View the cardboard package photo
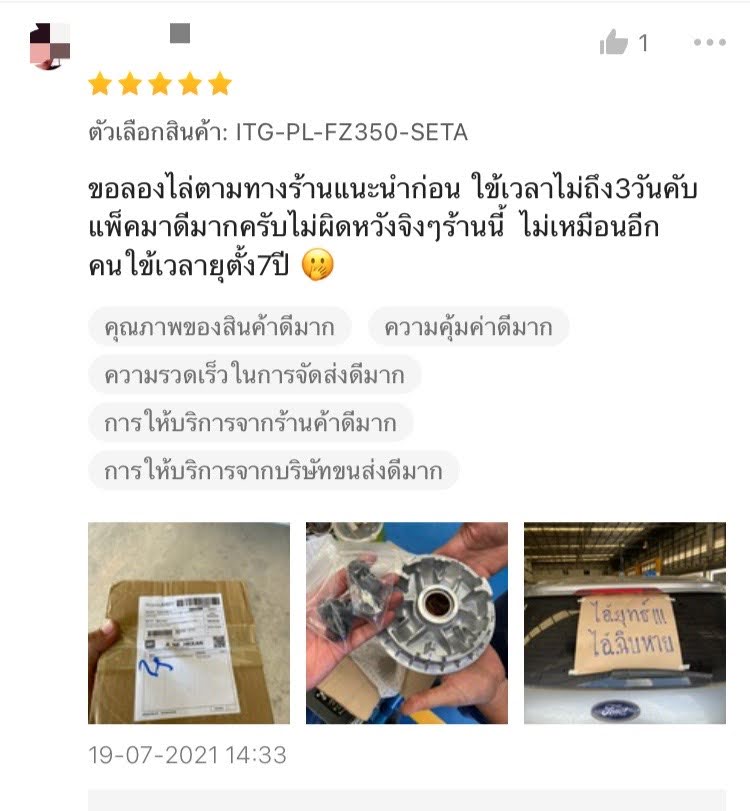This screenshot has width=750, height=811. [x=189, y=622]
